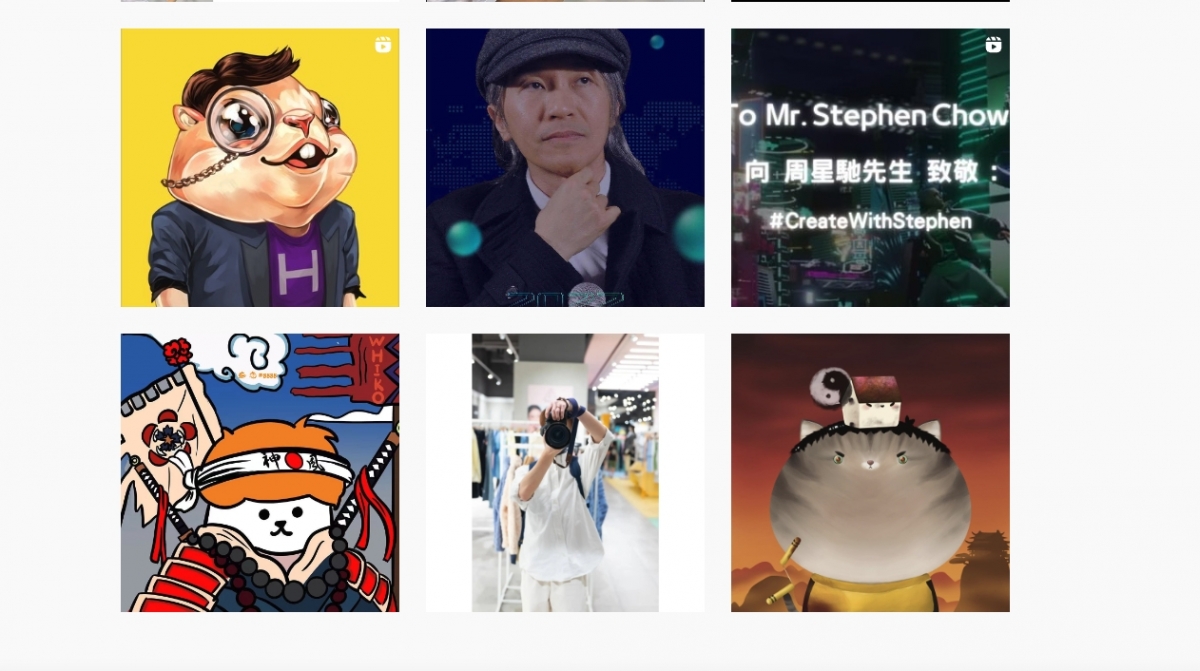Open the monocle hamster cartoon reel

(x=260, y=168)
